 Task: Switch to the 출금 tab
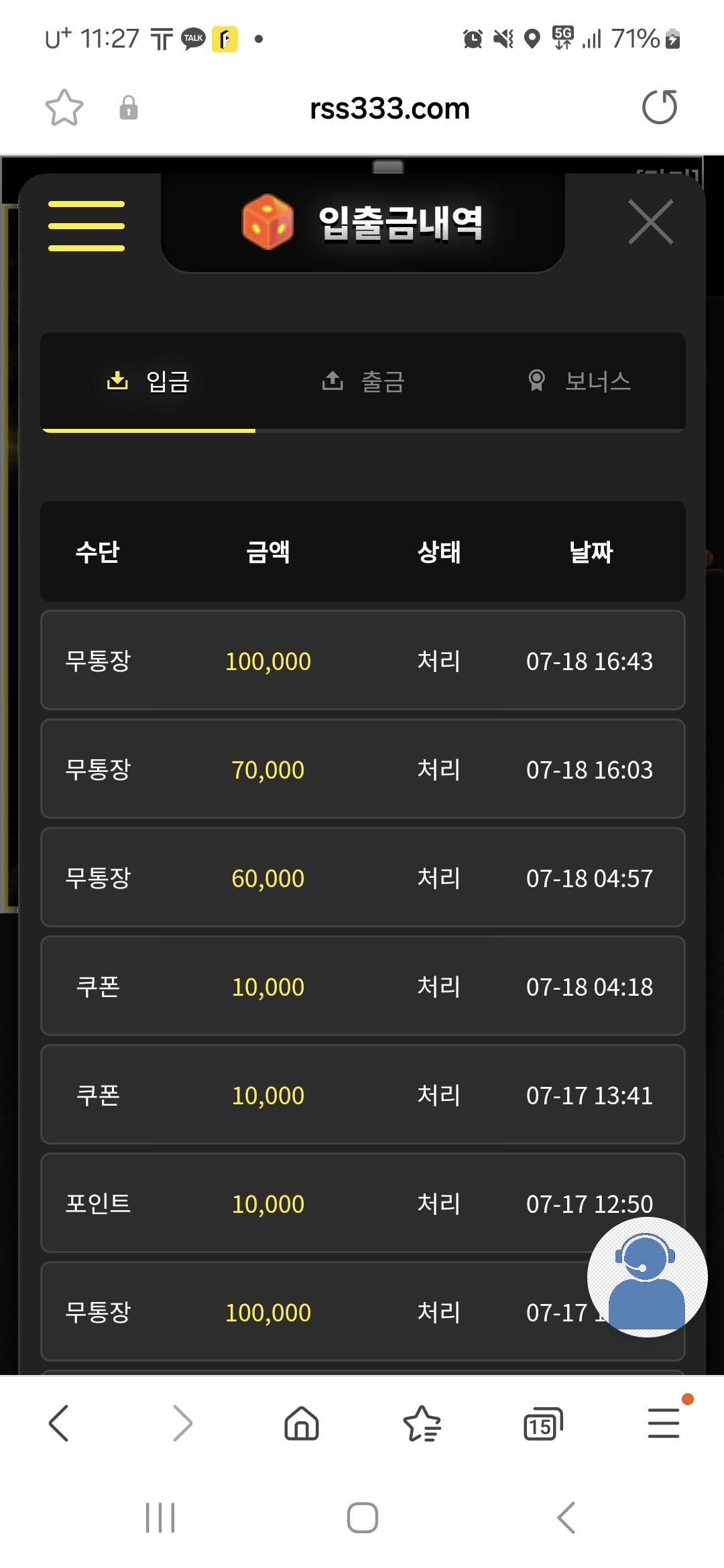[x=363, y=381]
